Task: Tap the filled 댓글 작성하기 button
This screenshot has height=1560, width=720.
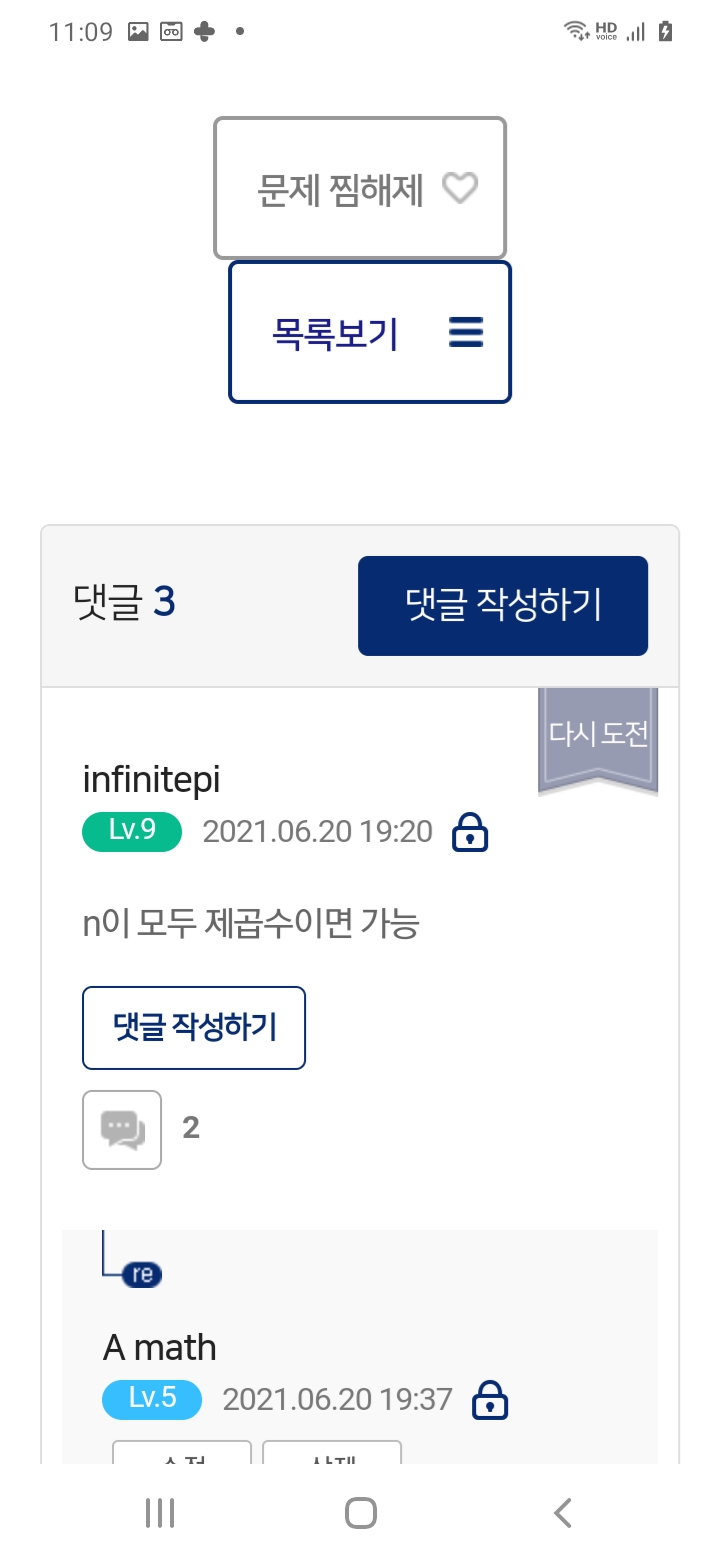Action: [x=503, y=606]
